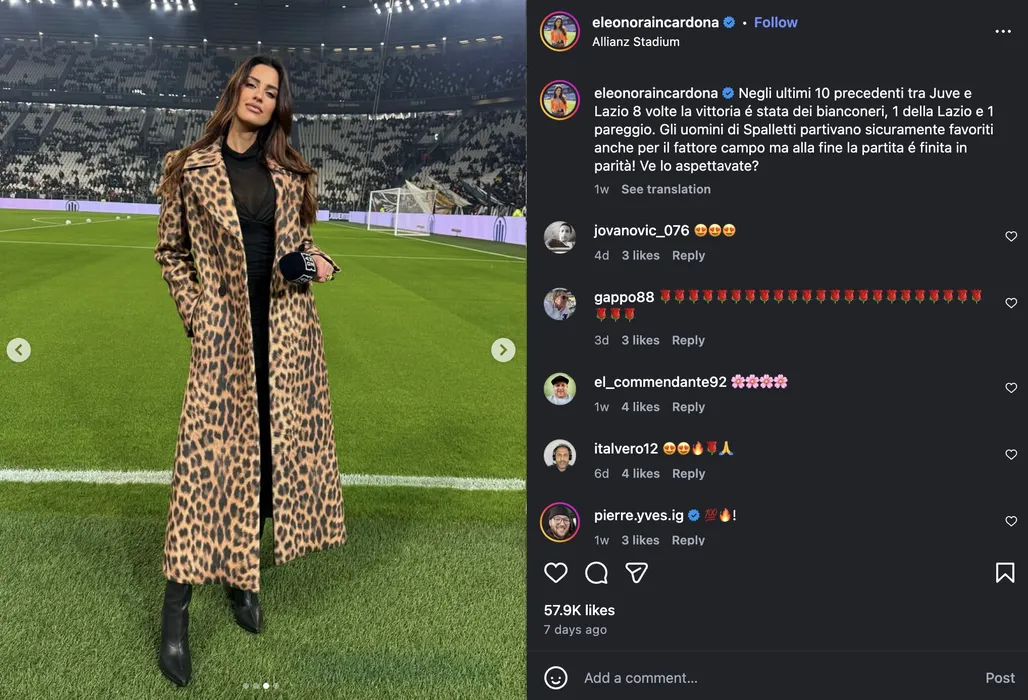The height and width of the screenshot is (700, 1028).
Task: Share the post via paper plane icon
Action: (x=637, y=572)
